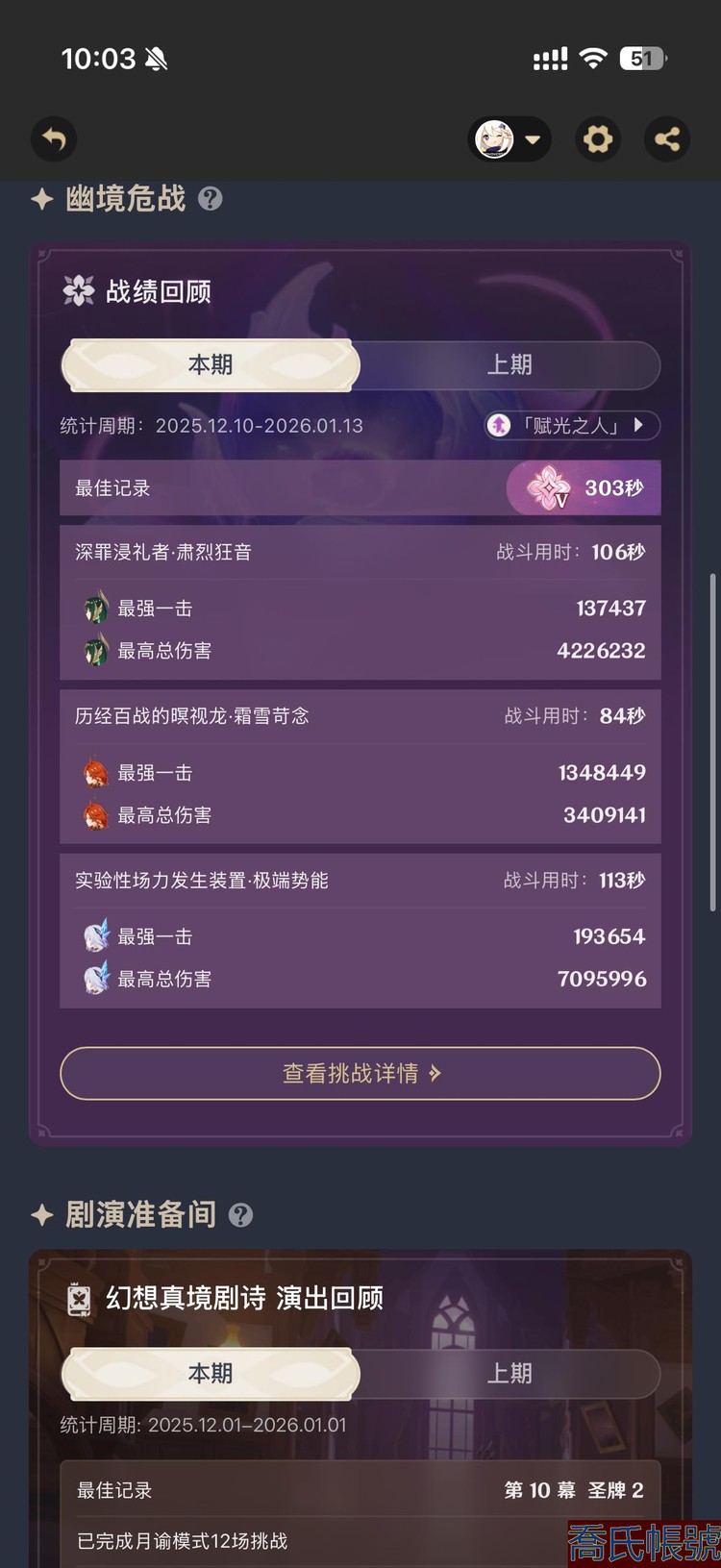Tap the character avatar beside 最强一击 137437
Image resolution: width=721 pixels, height=1568 pixels.
click(x=96, y=608)
